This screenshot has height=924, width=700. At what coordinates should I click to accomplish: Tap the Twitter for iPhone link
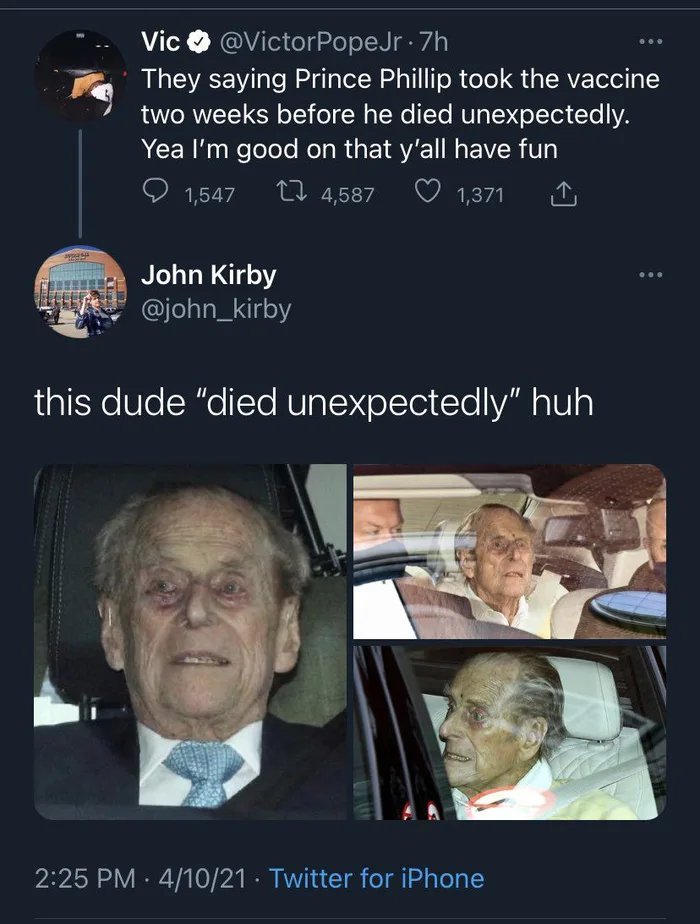(x=377, y=879)
